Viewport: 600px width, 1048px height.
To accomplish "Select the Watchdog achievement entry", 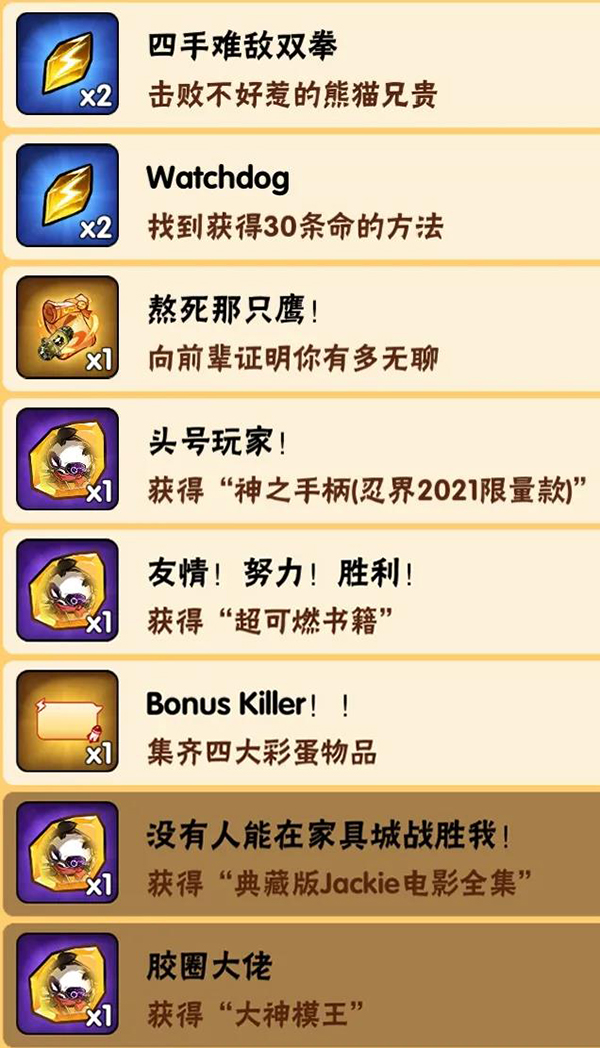I will [x=300, y=198].
